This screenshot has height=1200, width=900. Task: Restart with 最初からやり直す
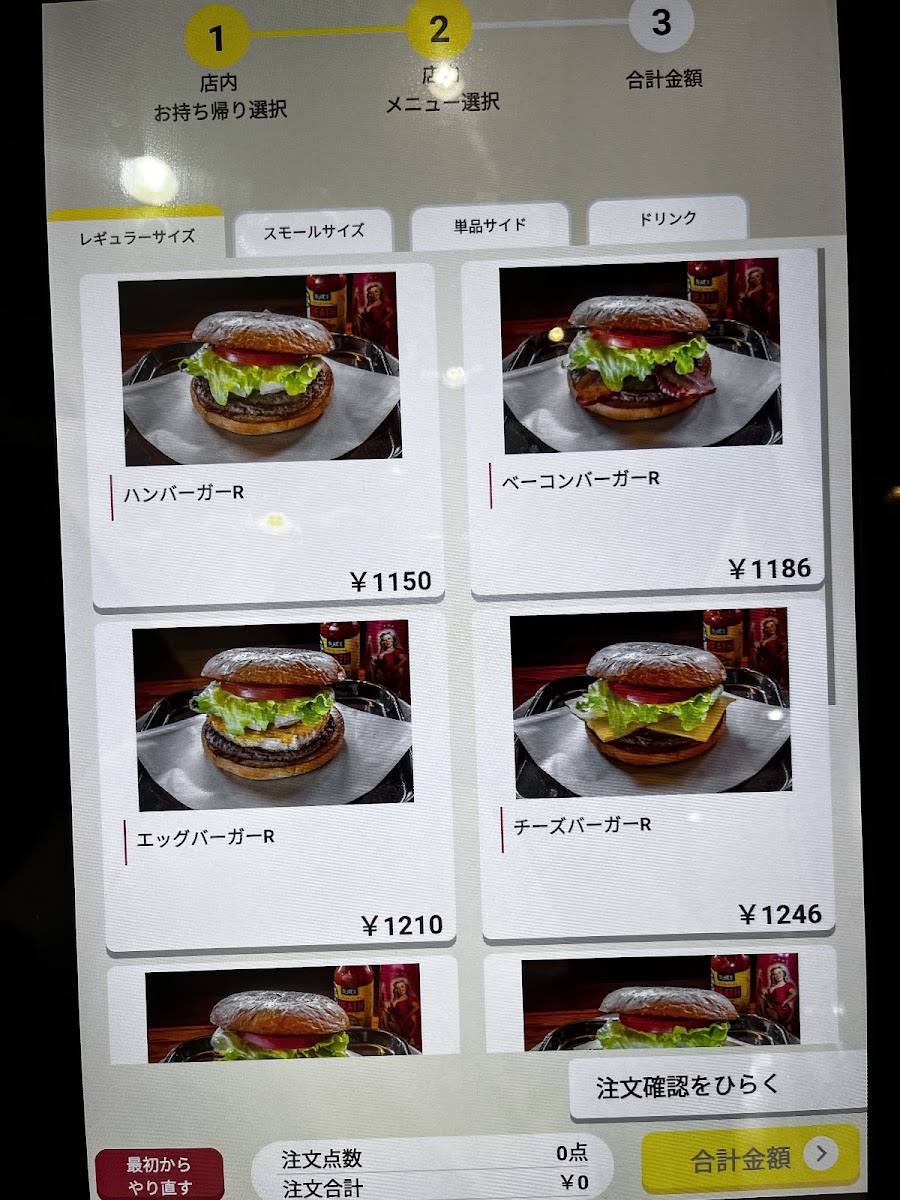tap(159, 1175)
